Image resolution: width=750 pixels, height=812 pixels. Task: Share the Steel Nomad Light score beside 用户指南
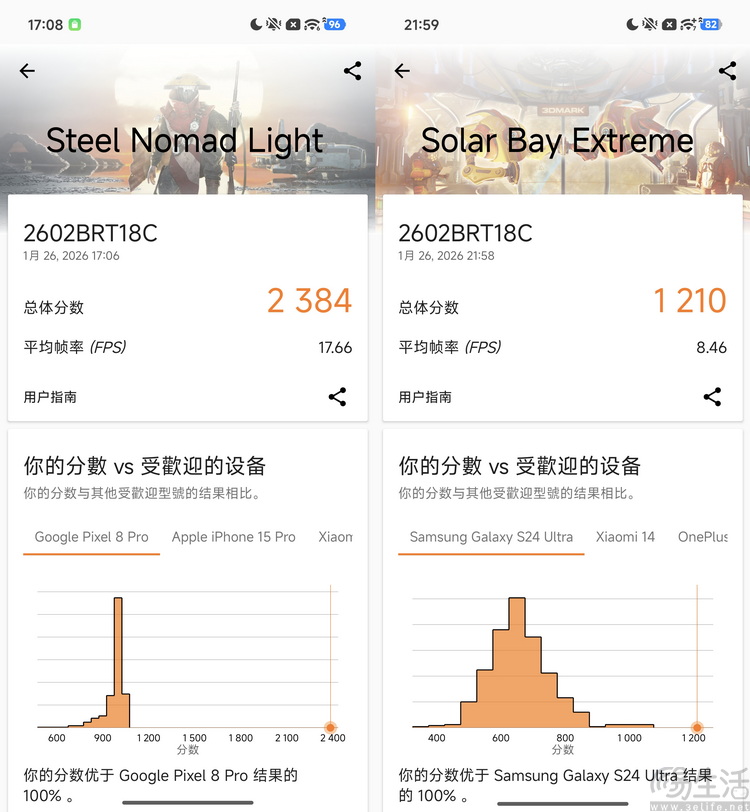pos(337,397)
